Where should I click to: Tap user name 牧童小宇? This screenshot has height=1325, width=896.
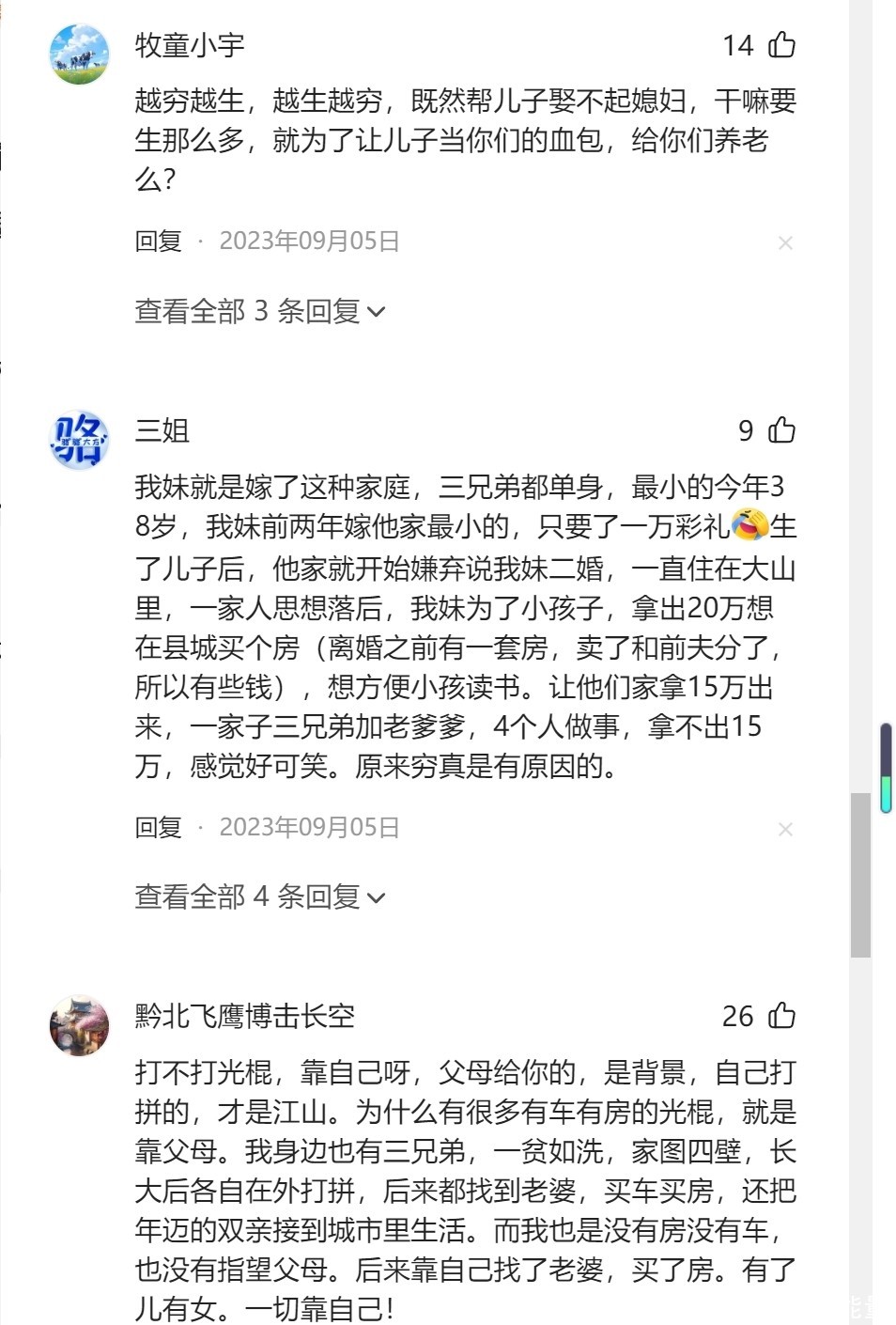[x=190, y=45]
